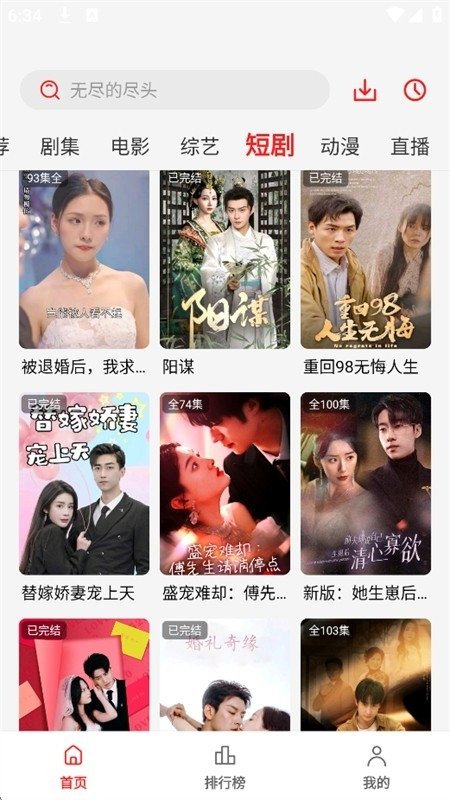Open 替嫁娇妻宠上天
The height and width of the screenshot is (800, 450).
pos(84,497)
